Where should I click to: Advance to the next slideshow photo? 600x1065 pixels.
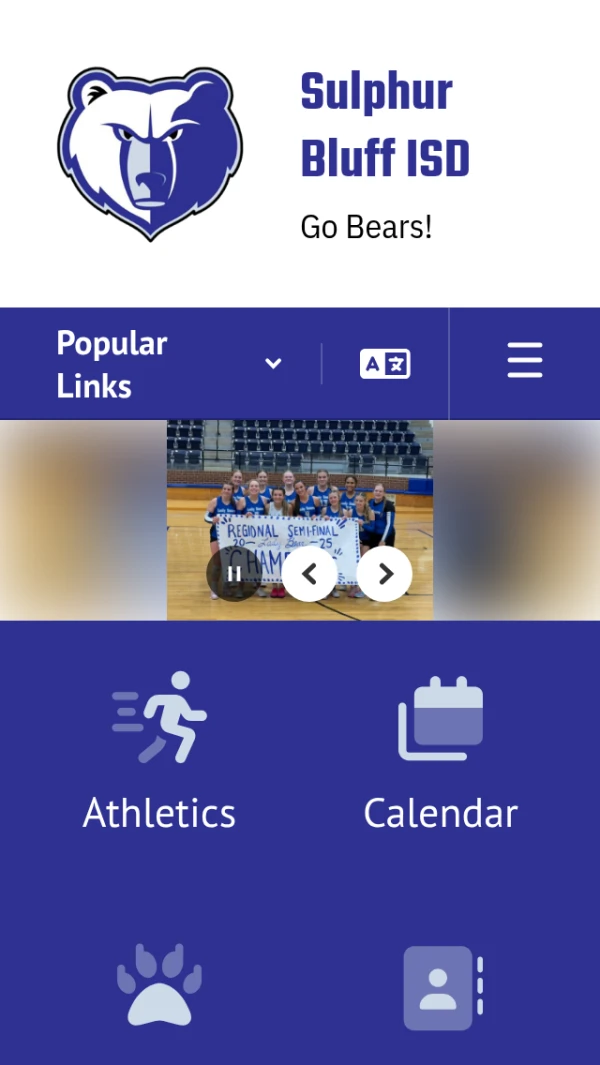tap(385, 574)
